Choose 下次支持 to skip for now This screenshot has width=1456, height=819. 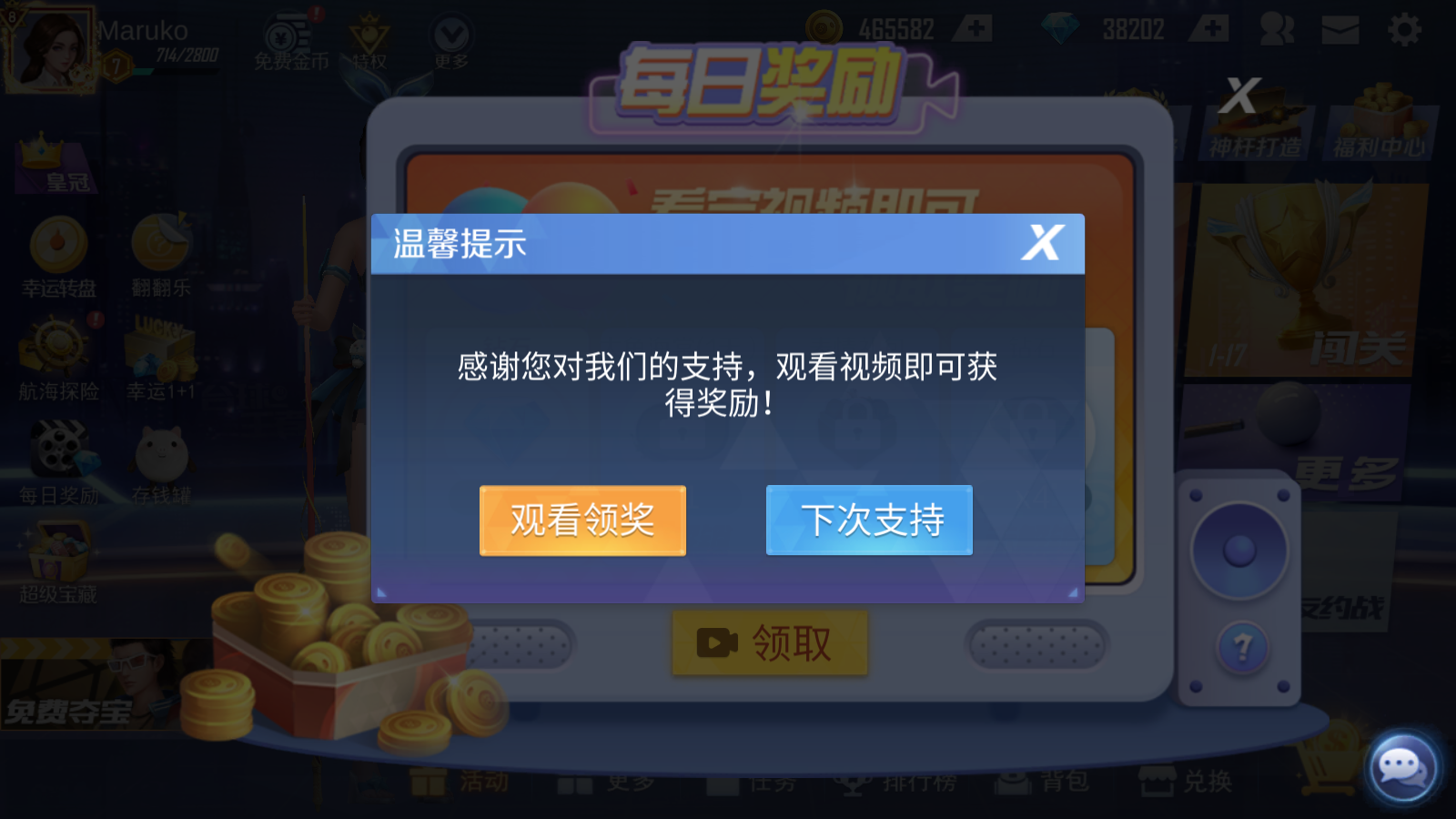(x=869, y=521)
